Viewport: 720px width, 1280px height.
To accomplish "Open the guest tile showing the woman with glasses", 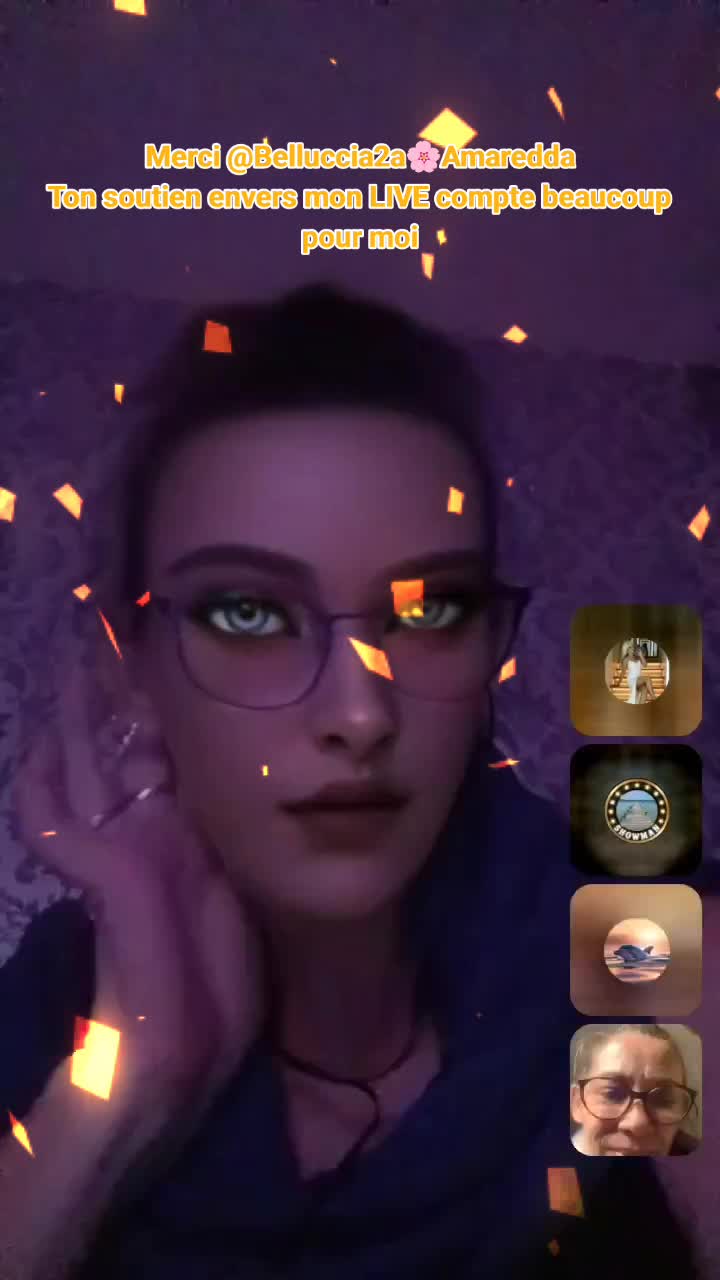I will pyautogui.click(x=636, y=1090).
